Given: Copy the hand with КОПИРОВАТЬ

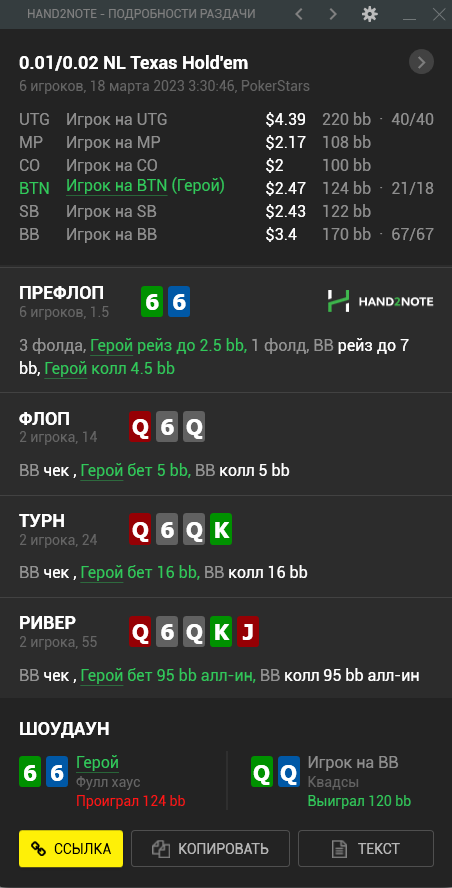Looking at the screenshot, I should [x=210, y=848].
